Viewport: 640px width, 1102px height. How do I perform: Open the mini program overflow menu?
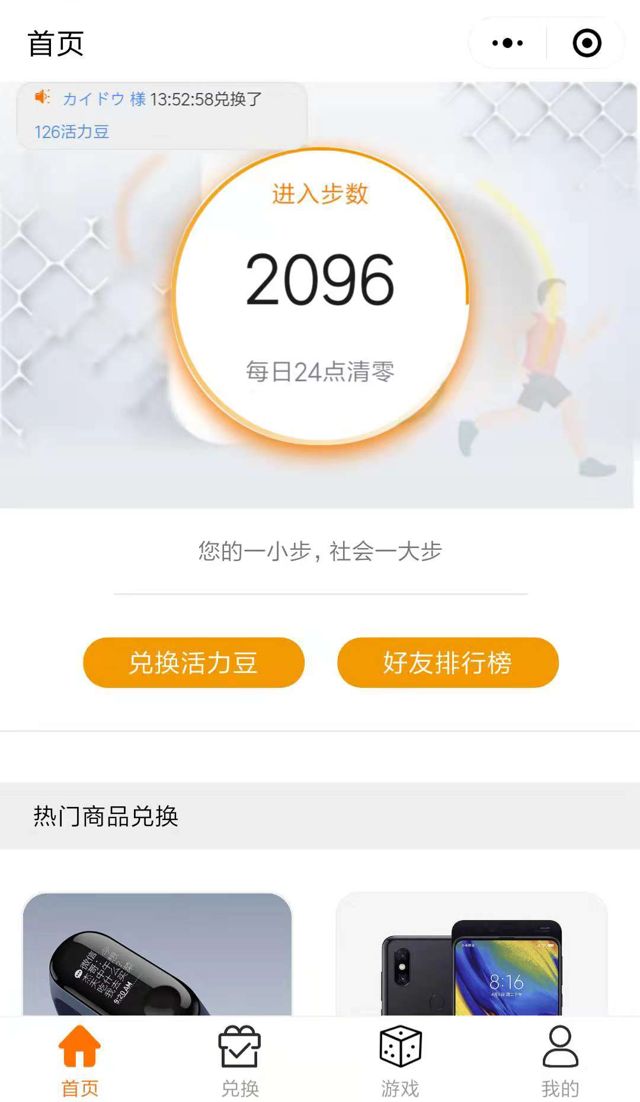coord(507,43)
